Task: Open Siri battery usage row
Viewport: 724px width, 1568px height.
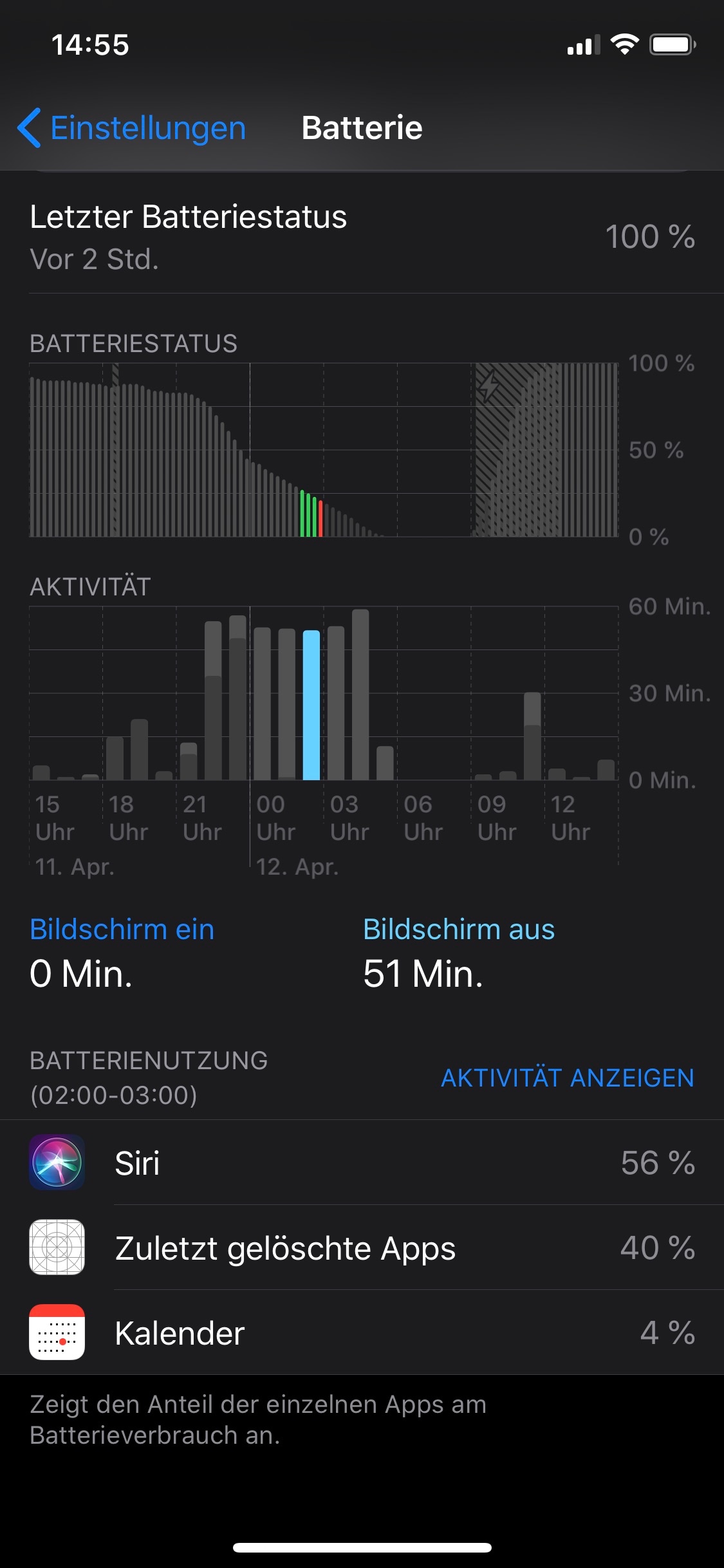Action: 362,1162
